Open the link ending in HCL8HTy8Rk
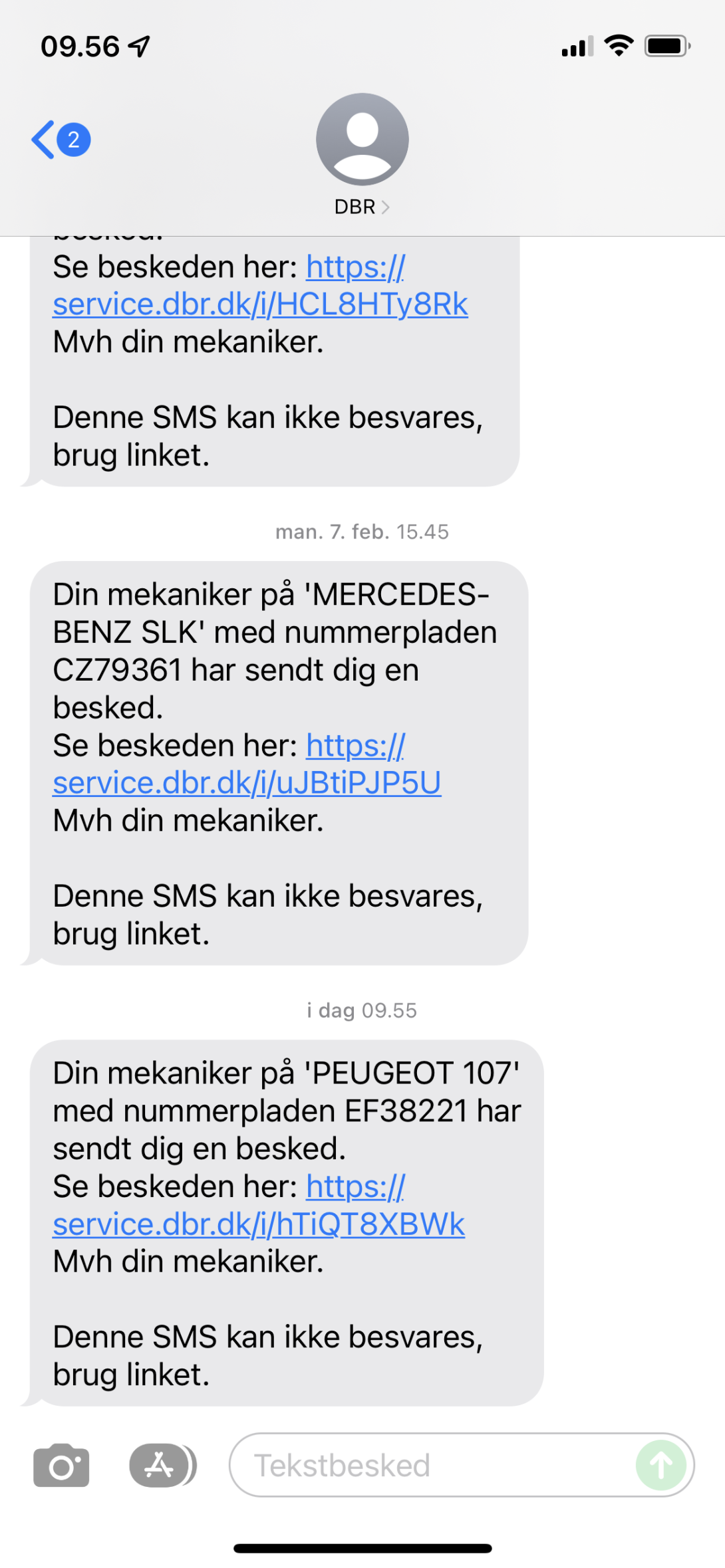Viewport: 725px width, 1568px height. click(260, 304)
